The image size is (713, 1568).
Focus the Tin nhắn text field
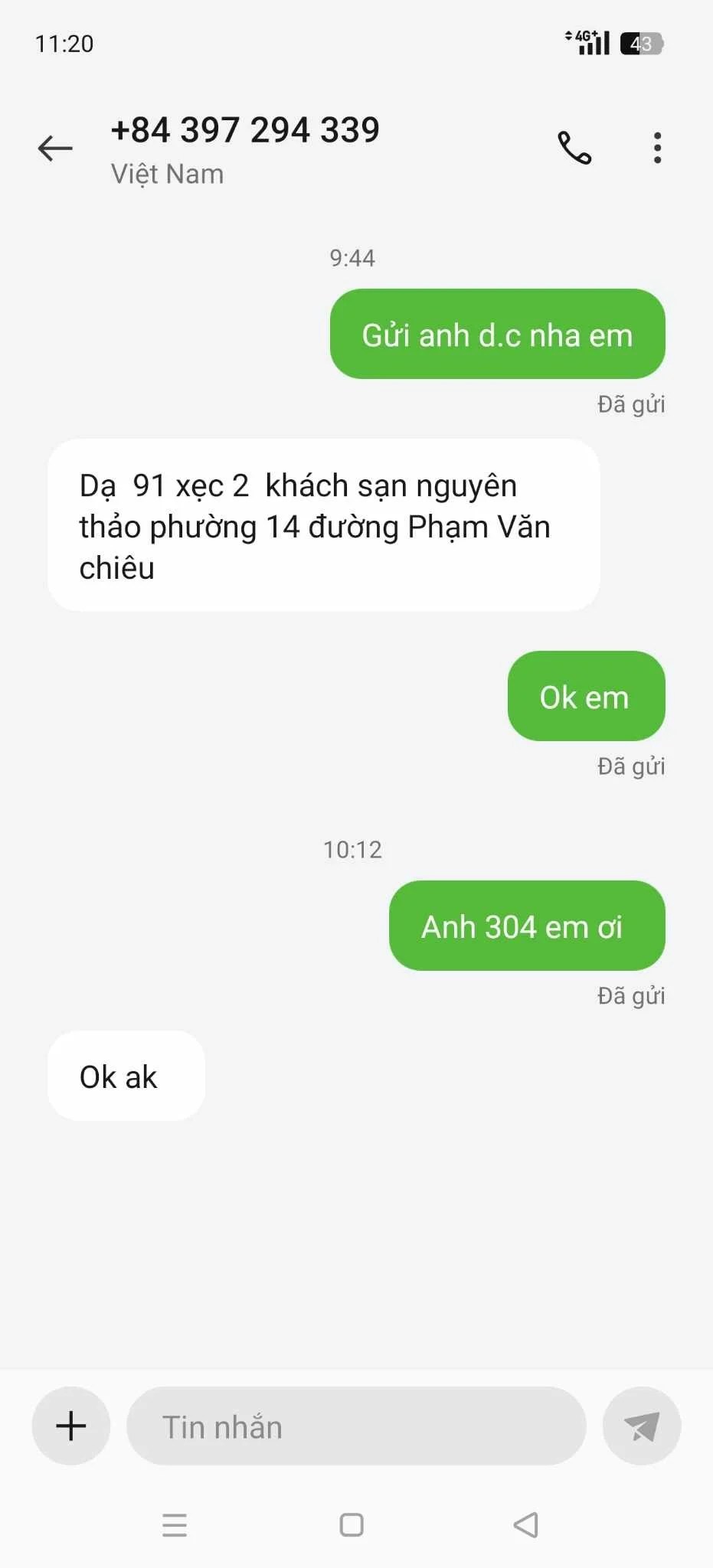pos(356,1426)
